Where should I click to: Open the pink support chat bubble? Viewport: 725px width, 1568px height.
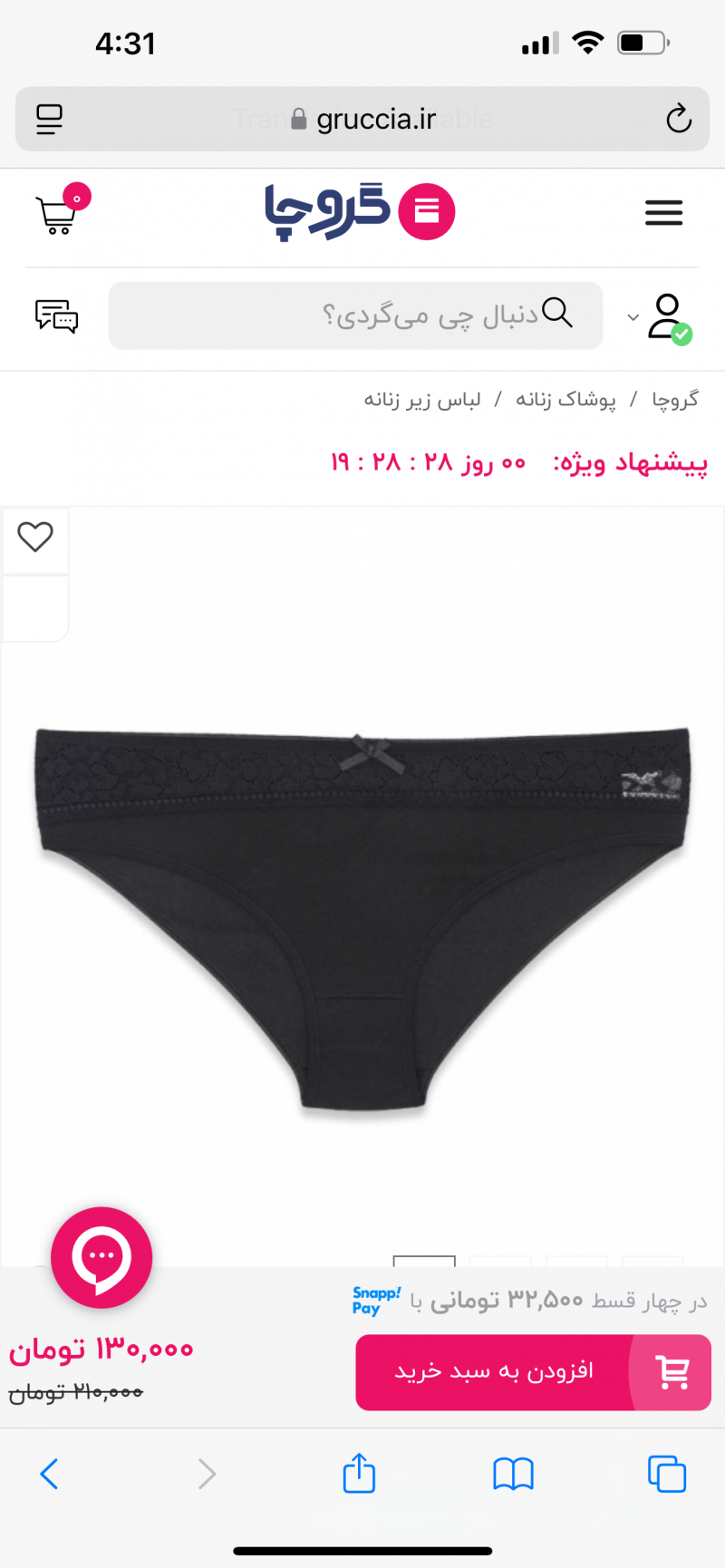[101, 1257]
